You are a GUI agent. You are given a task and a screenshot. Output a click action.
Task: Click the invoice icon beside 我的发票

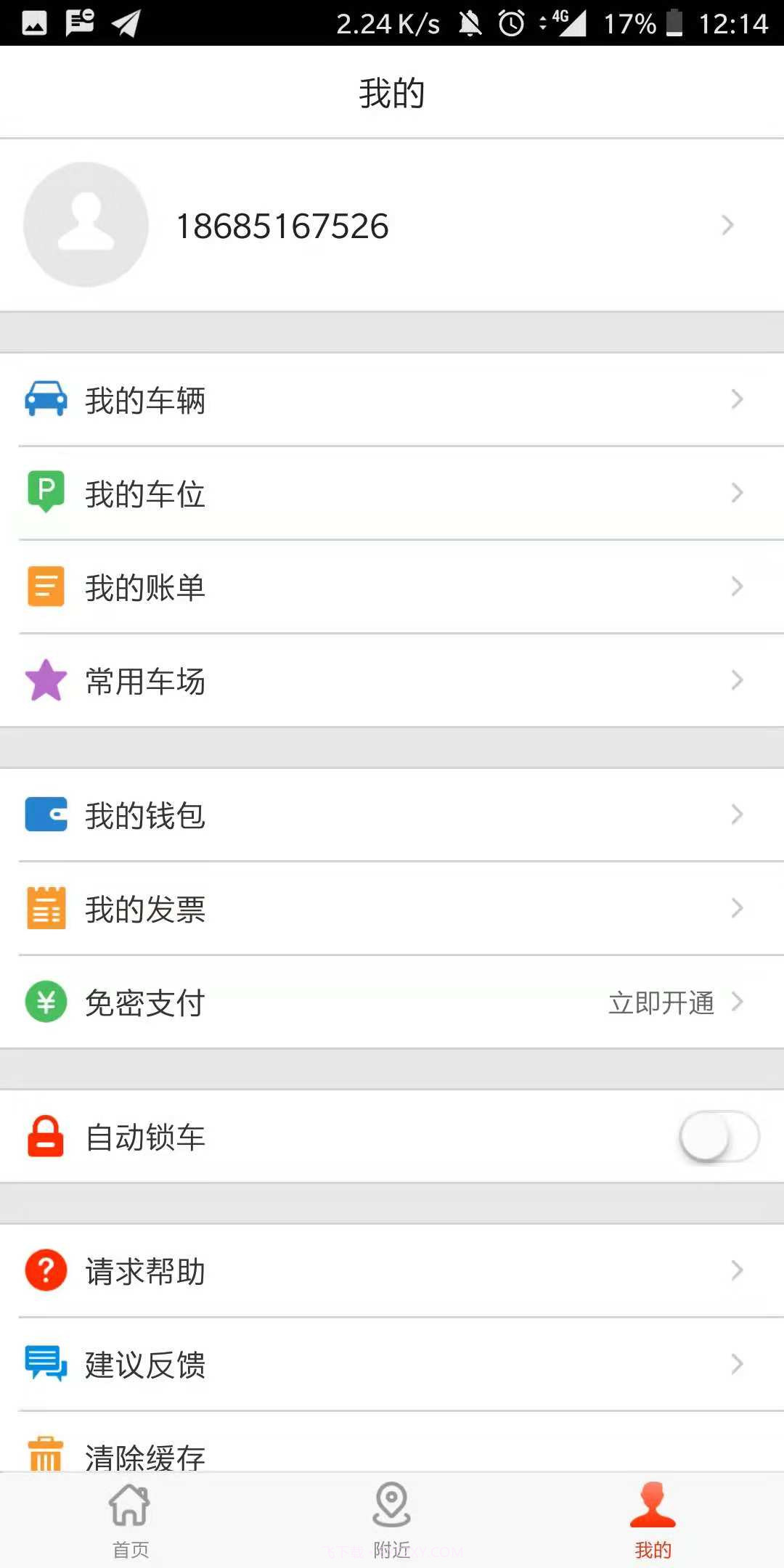click(x=45, y=909)
